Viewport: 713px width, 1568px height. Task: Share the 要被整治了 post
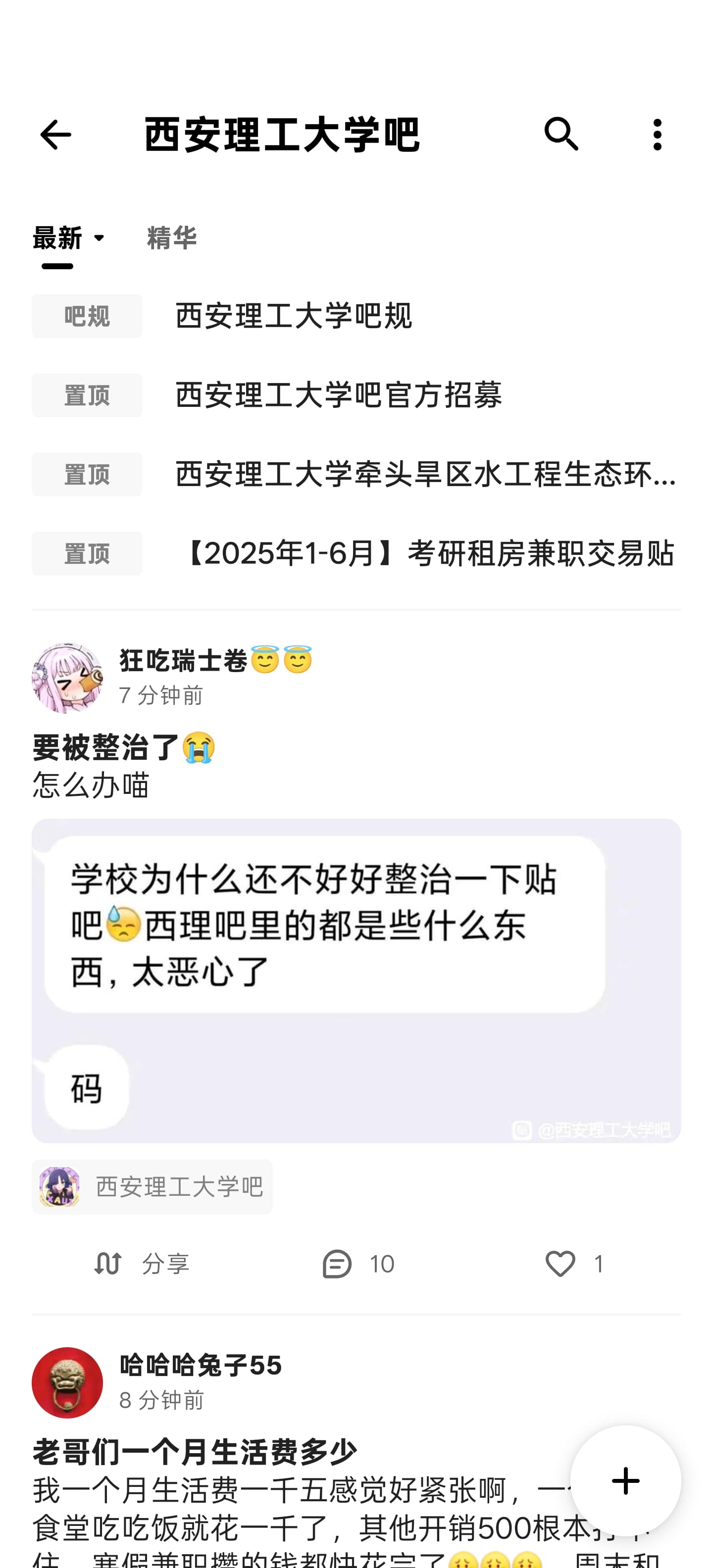(x=142, y=1264)
